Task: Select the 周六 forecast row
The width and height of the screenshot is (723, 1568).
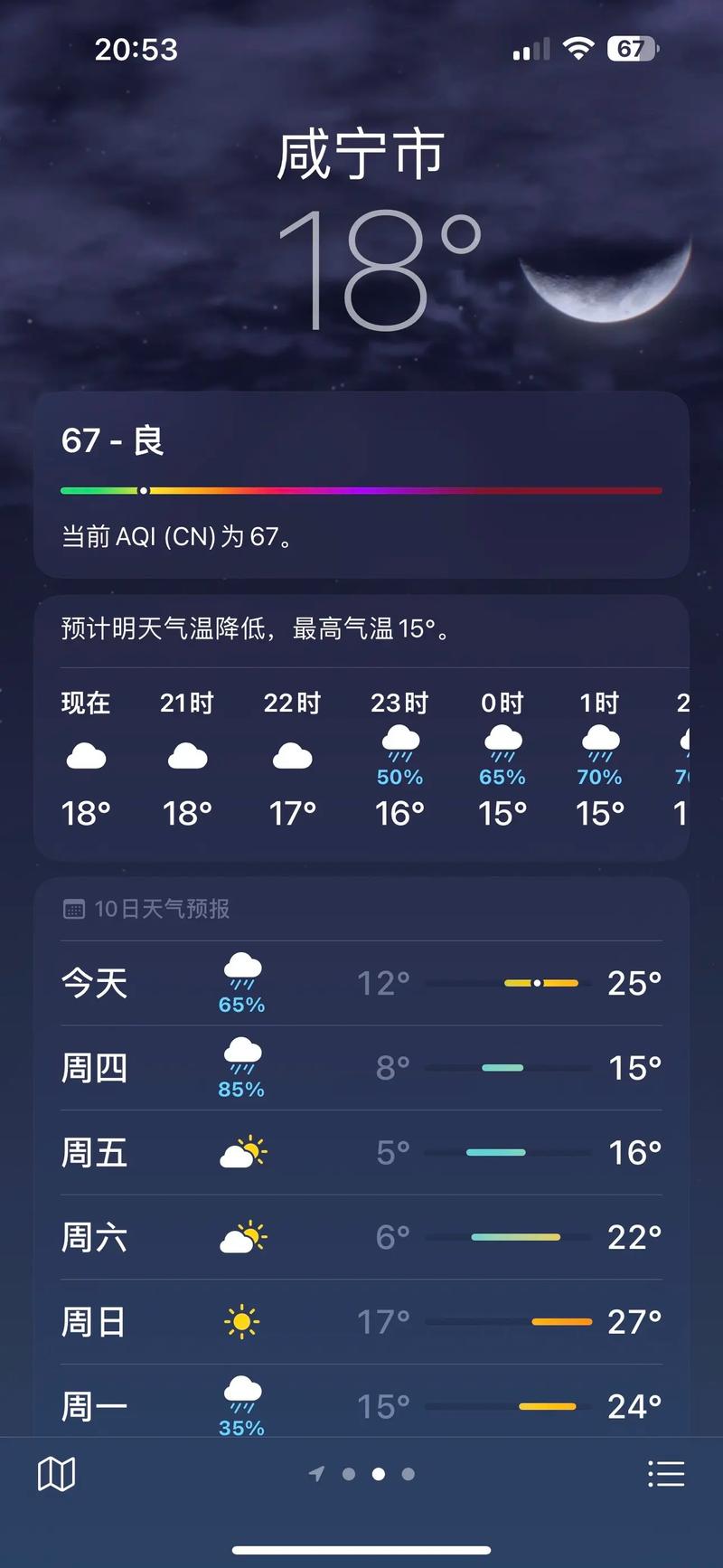Action: pos(361,1236)
